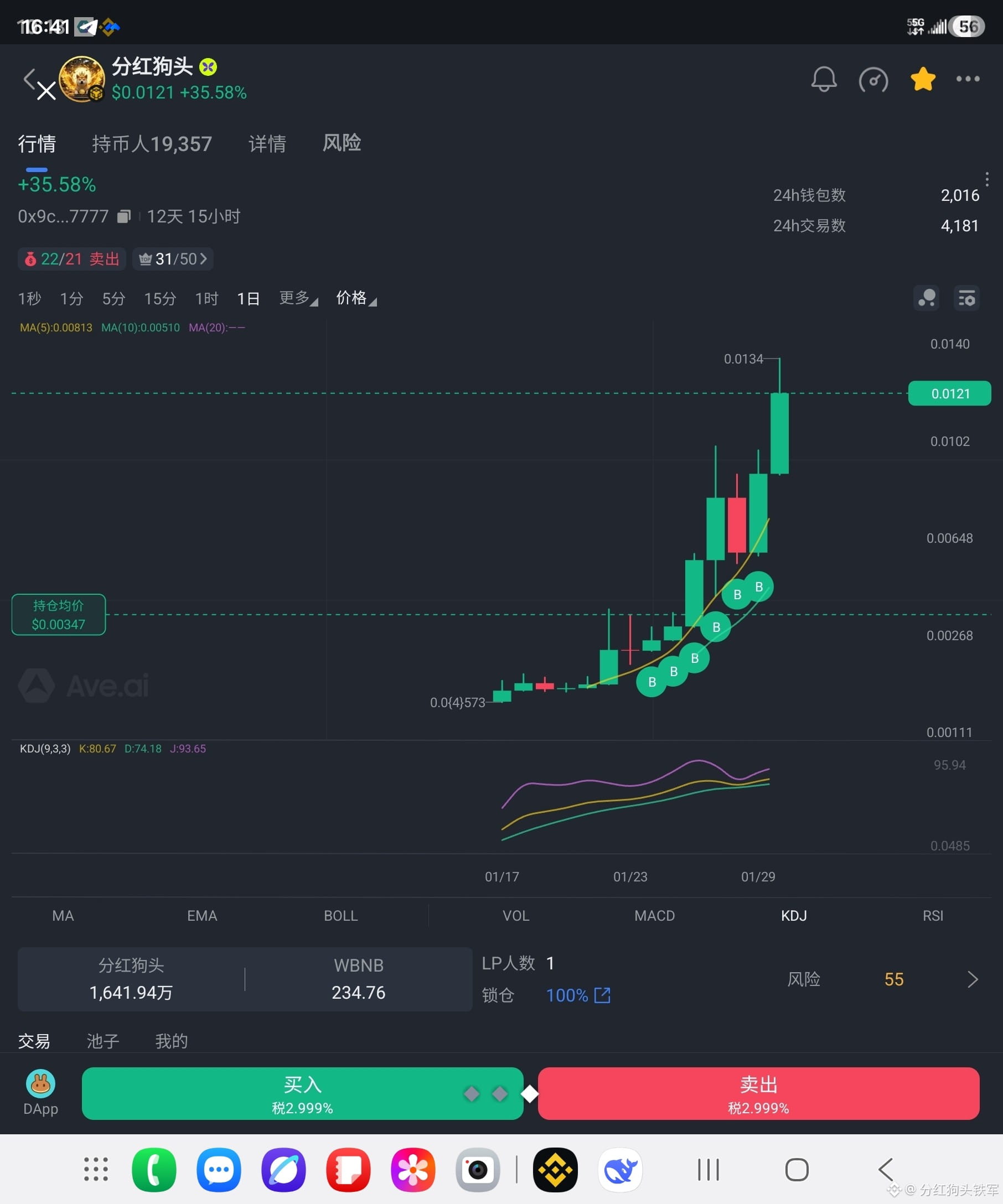The height and width of the screenshot is (1204, 1003).
Task: Open the 100% liquidity lock link
Action: 578,995
